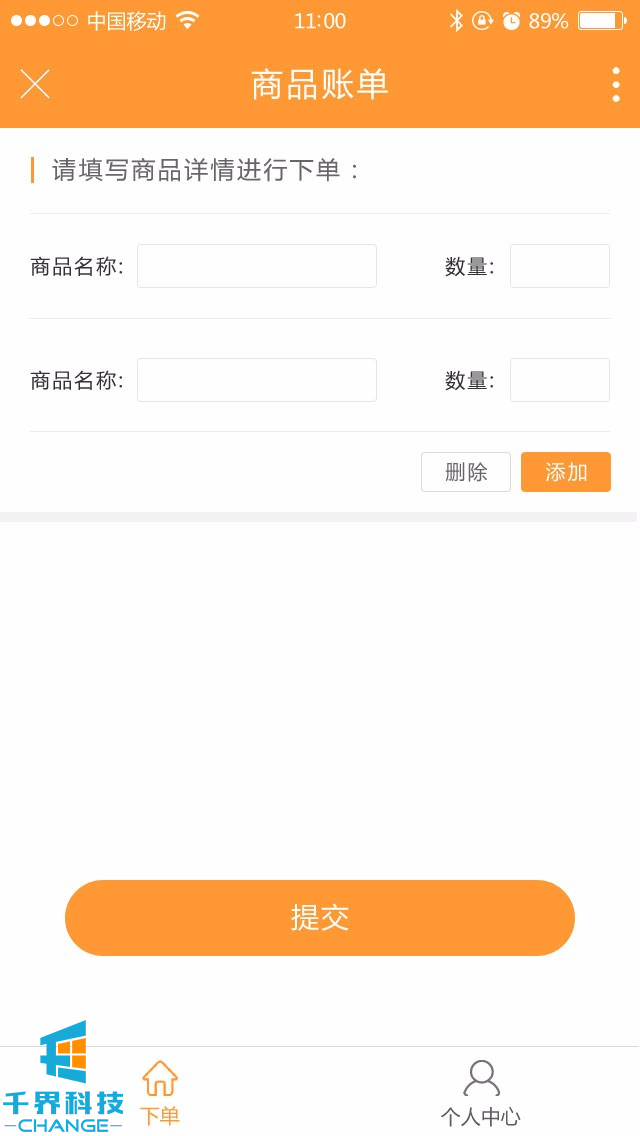Switch to the 下单 tab

pos(160,1092)
